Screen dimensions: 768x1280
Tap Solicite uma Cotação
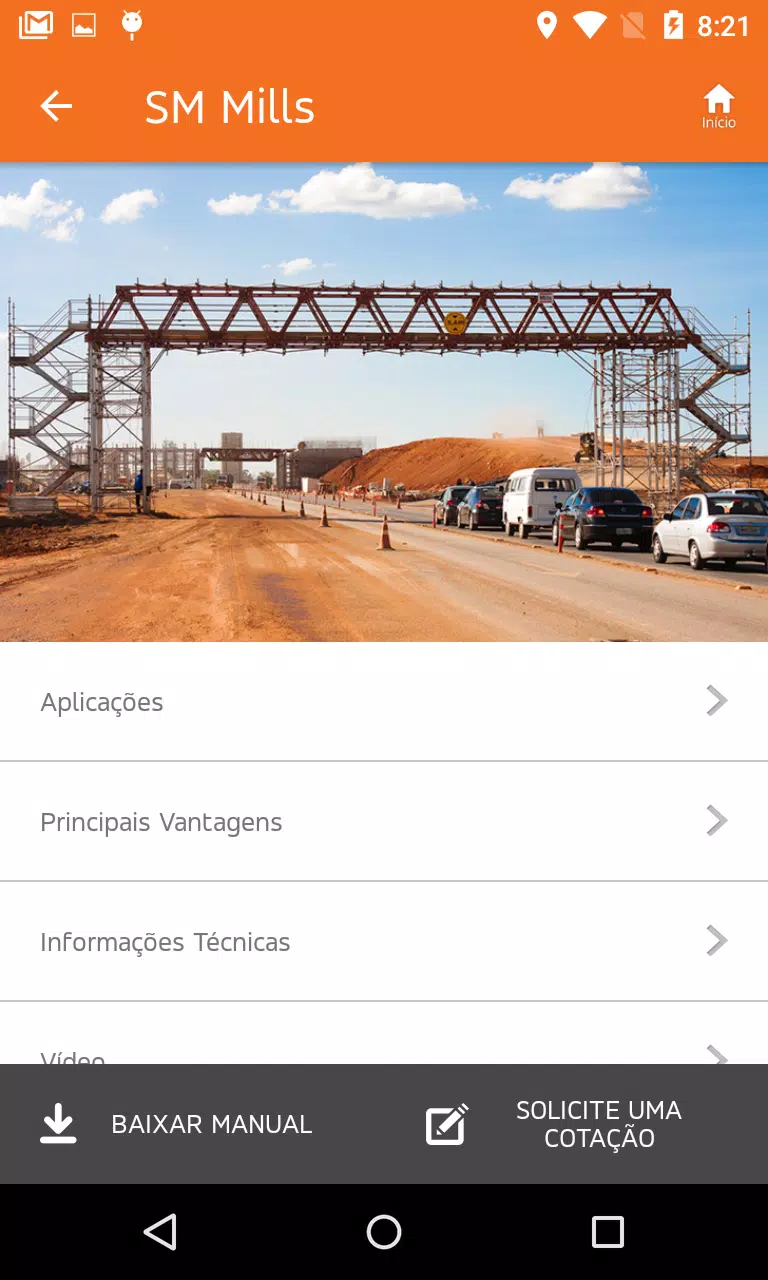tap(556, 1124)
